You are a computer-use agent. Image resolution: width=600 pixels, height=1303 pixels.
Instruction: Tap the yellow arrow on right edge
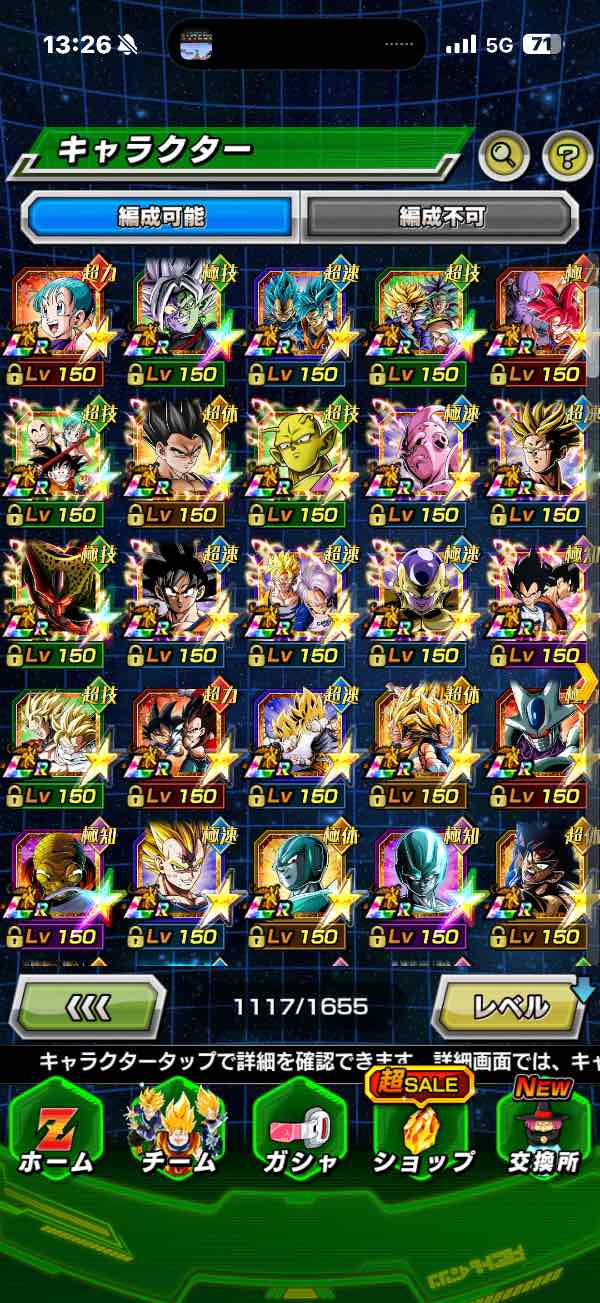click(x=586, y=682)
